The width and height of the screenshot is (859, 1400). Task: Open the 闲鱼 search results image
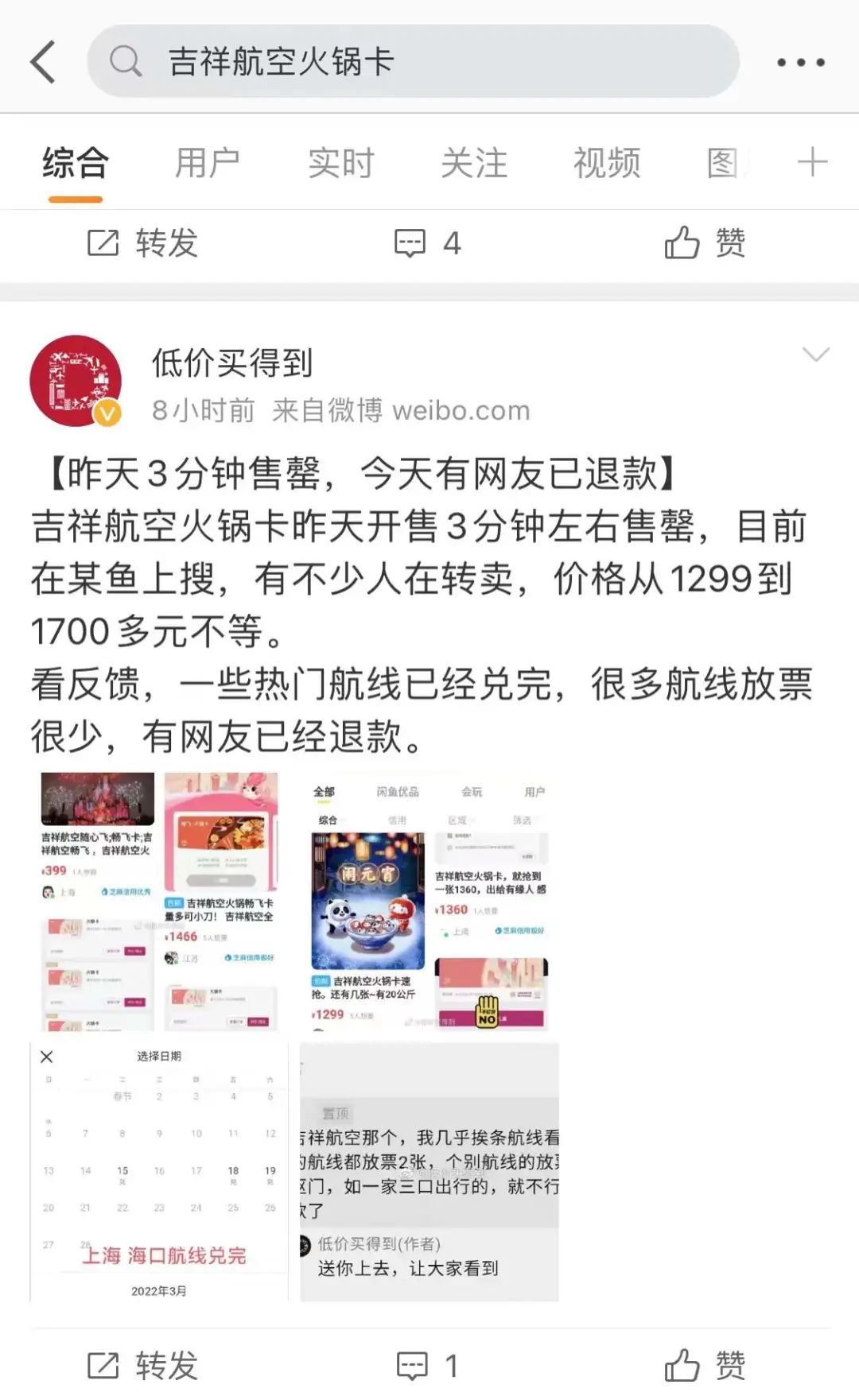click(429, 902)
